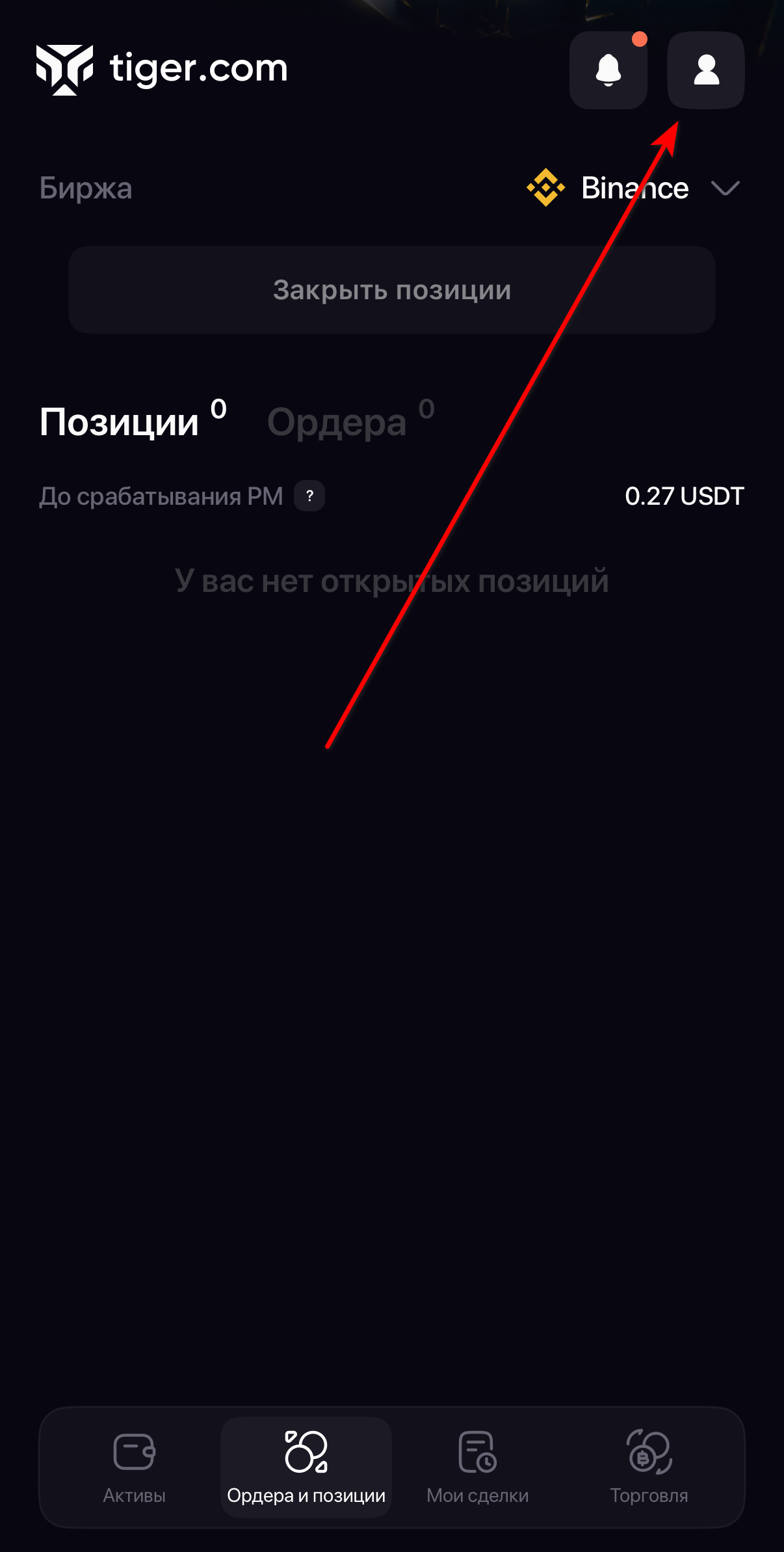Image resolution: width=784 pixels, height=1552 pixels.
Task: Switch to the Торговля tab
Action: 649,1467
